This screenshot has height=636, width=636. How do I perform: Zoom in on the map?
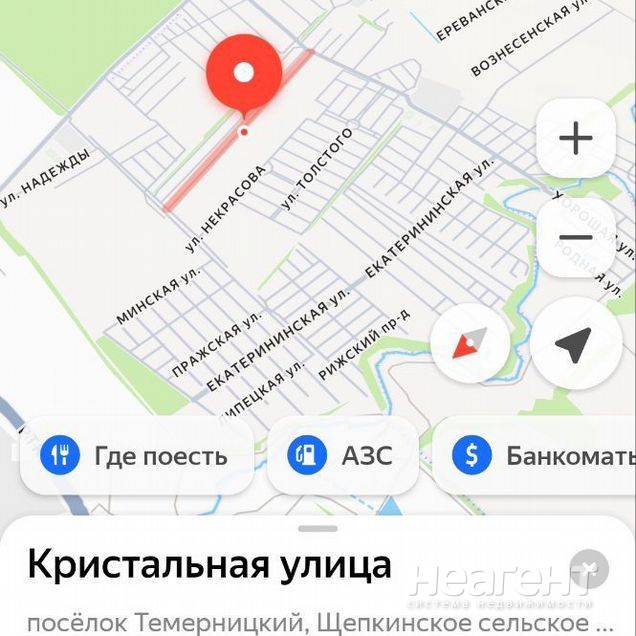pos(575,138)
